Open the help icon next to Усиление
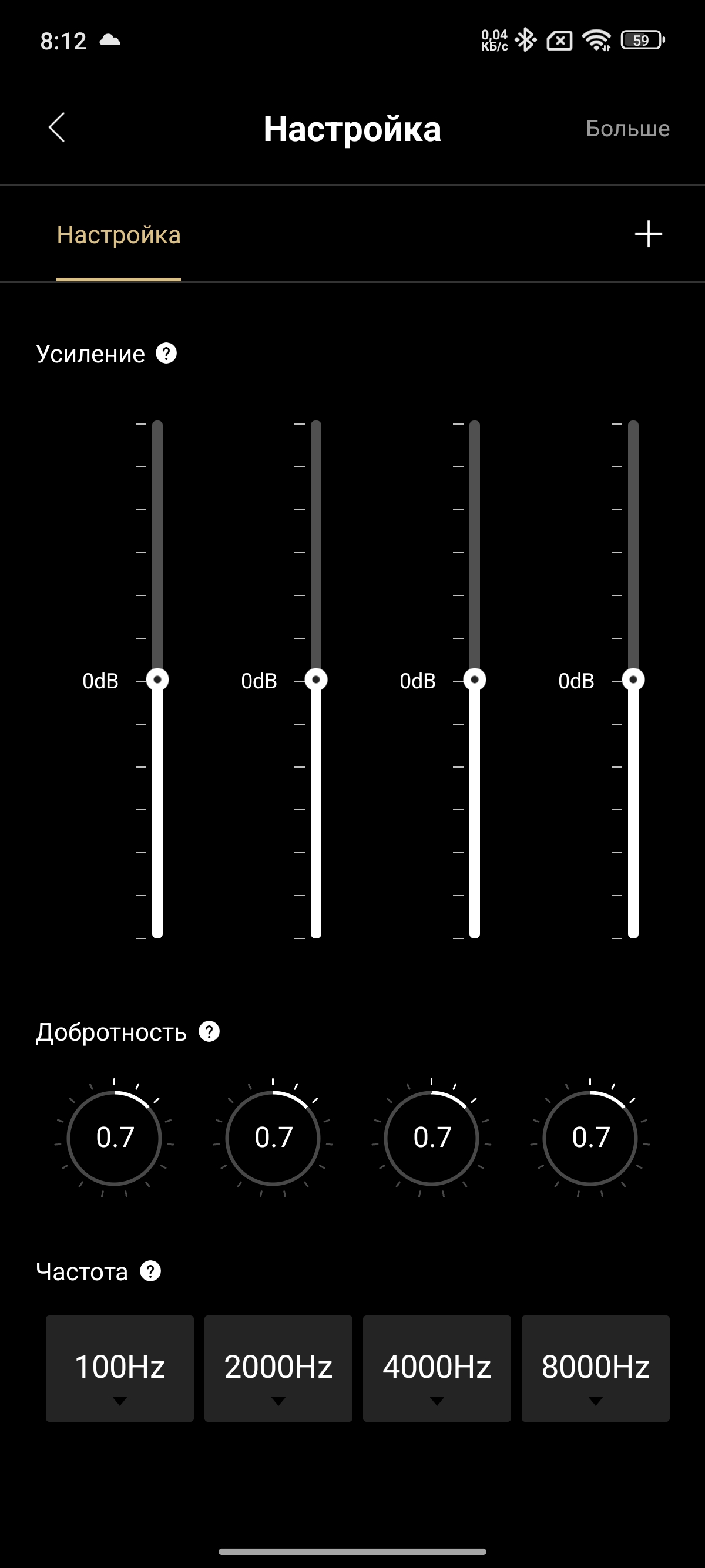 click(166, 354)
